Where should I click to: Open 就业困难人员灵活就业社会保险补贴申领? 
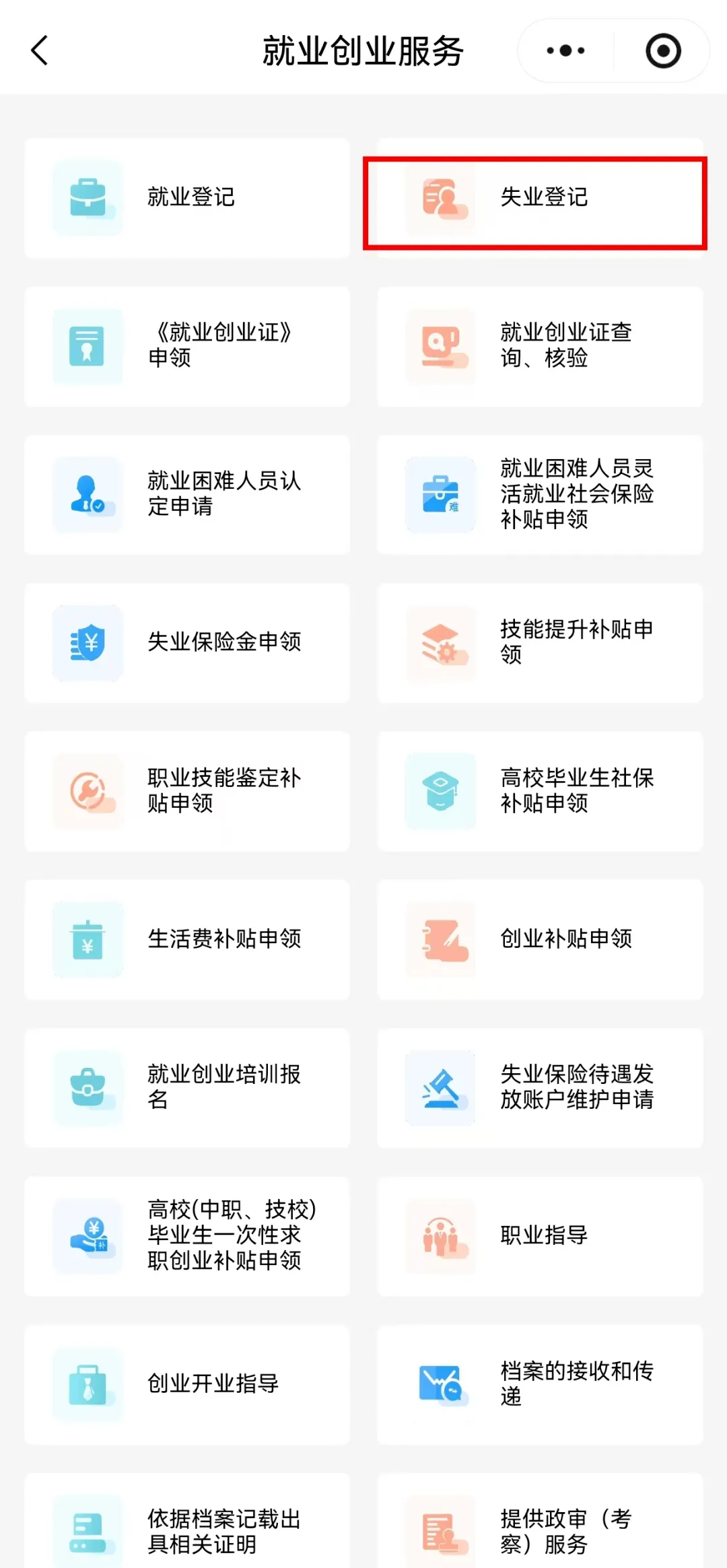pos(540,494)
